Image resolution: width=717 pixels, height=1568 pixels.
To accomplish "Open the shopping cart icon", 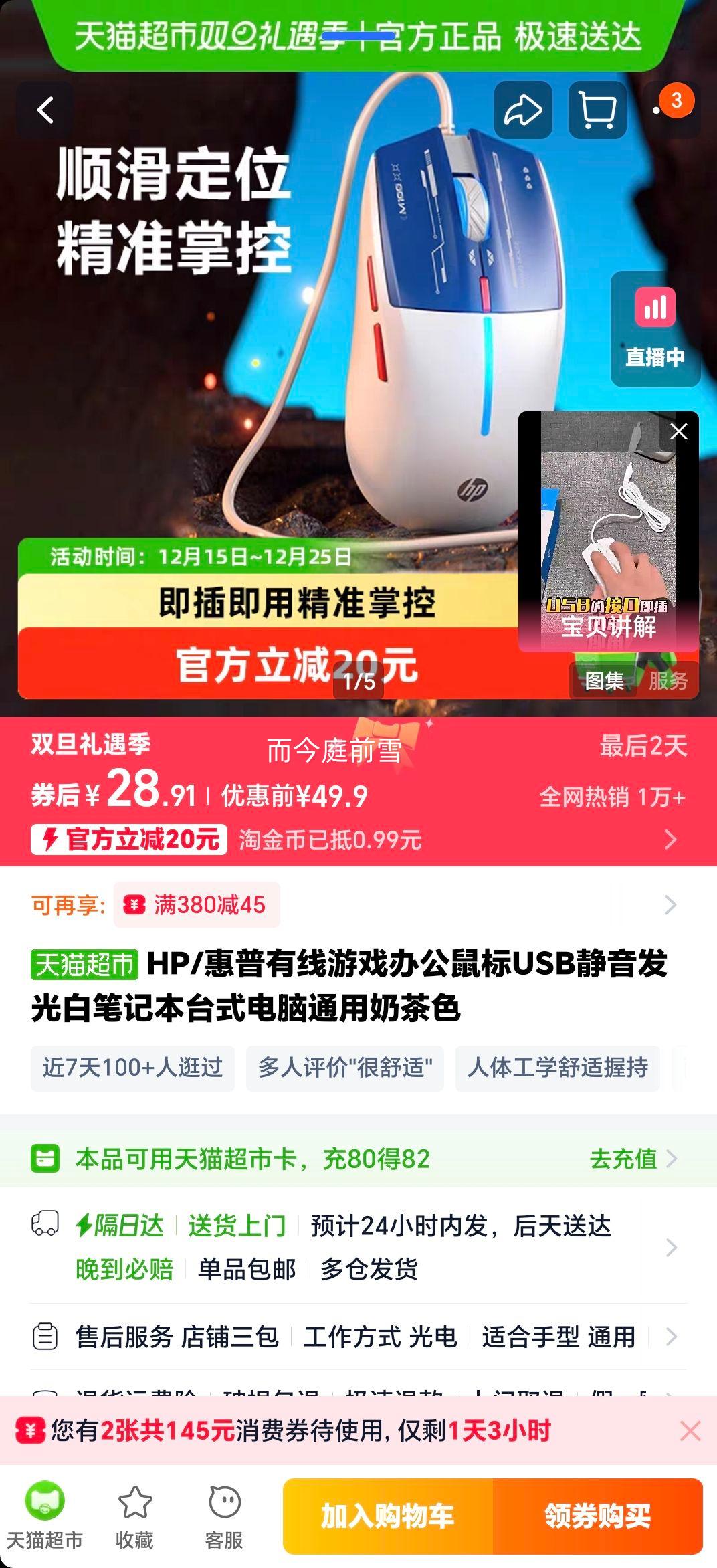I will (597, 111).
